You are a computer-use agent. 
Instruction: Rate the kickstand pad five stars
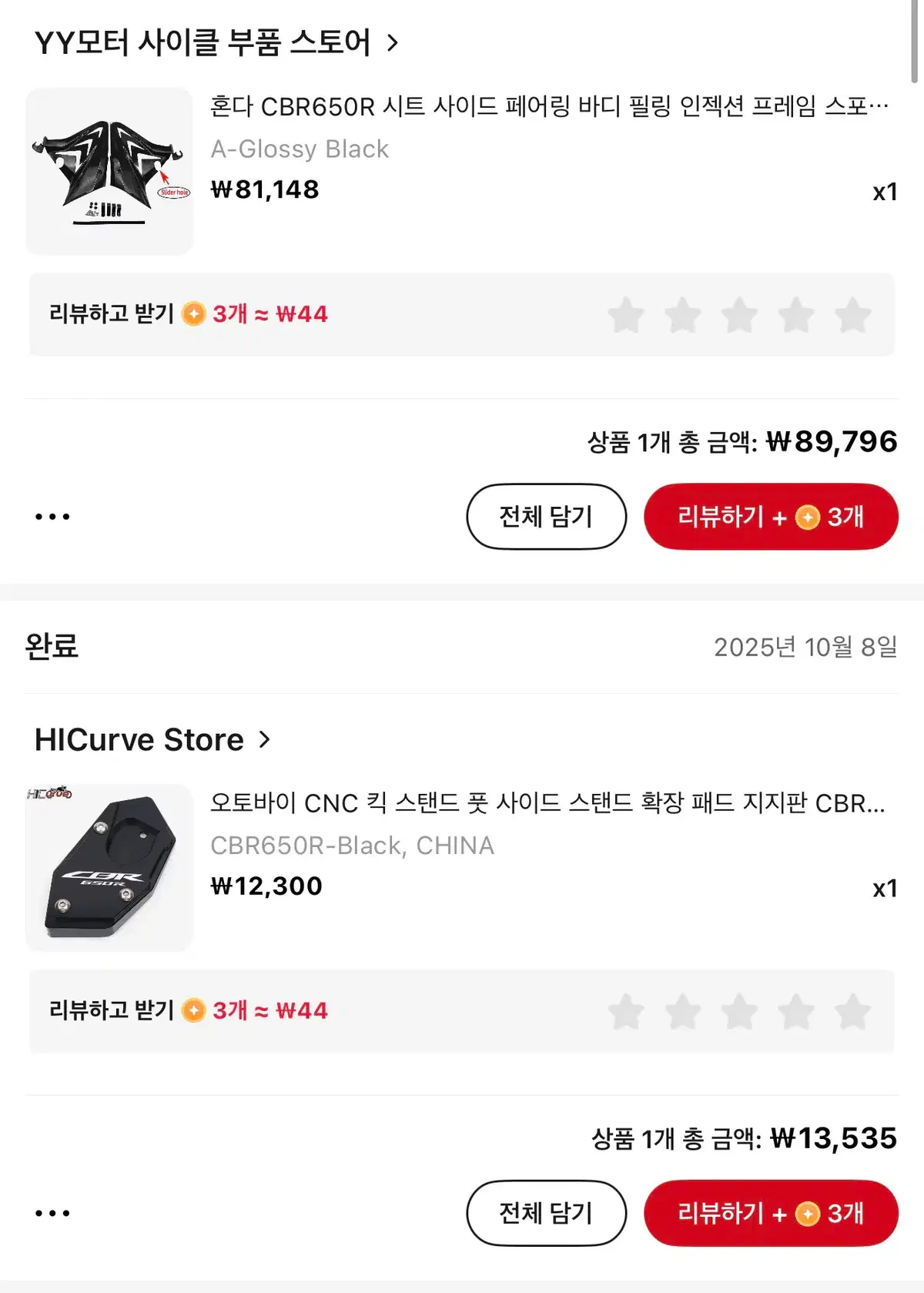852,1011
